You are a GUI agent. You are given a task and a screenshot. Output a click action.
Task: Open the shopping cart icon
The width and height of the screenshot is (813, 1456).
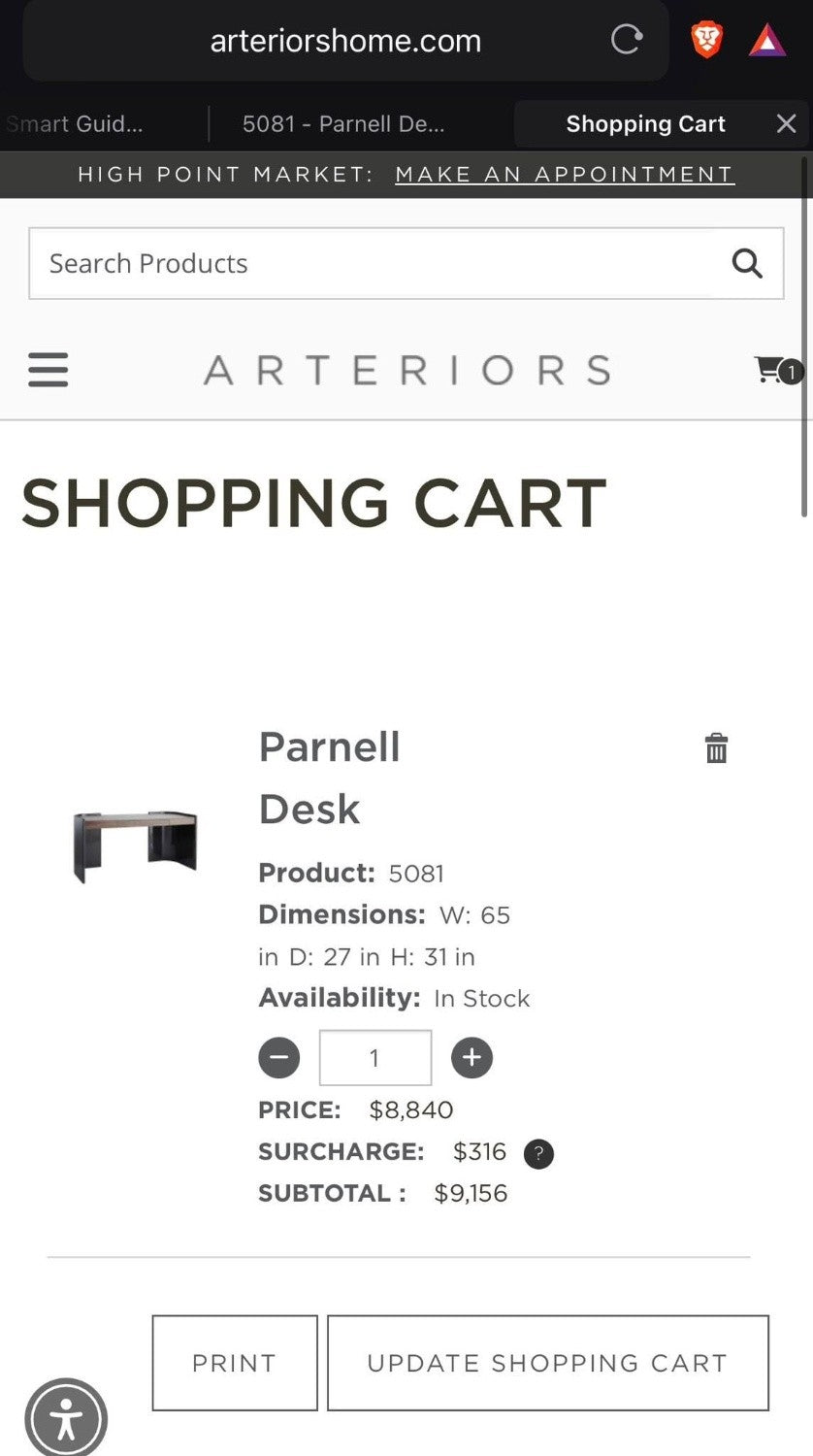tap(771, 371)
